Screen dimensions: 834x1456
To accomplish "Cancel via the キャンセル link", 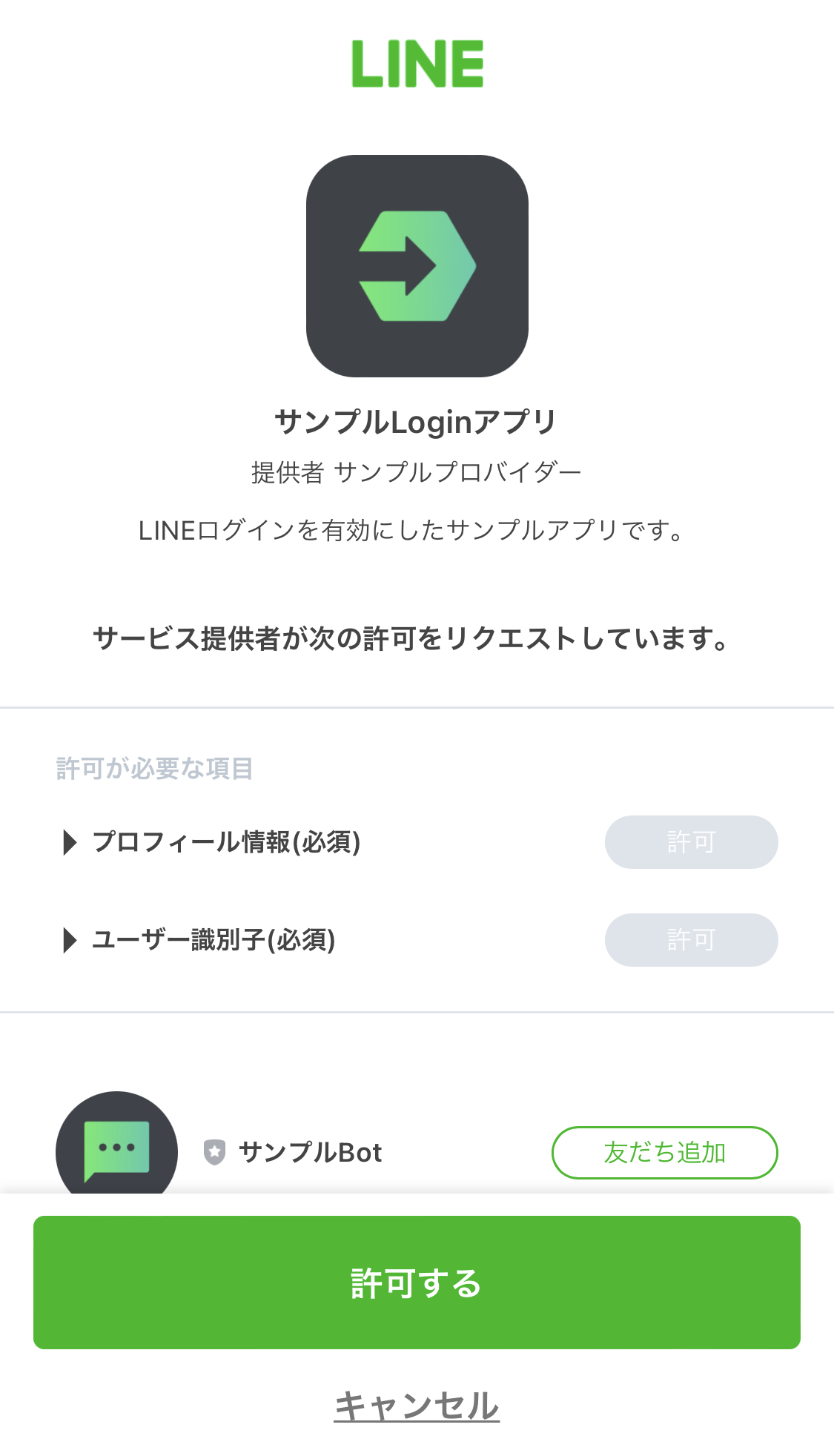I will pos(417,1406).
